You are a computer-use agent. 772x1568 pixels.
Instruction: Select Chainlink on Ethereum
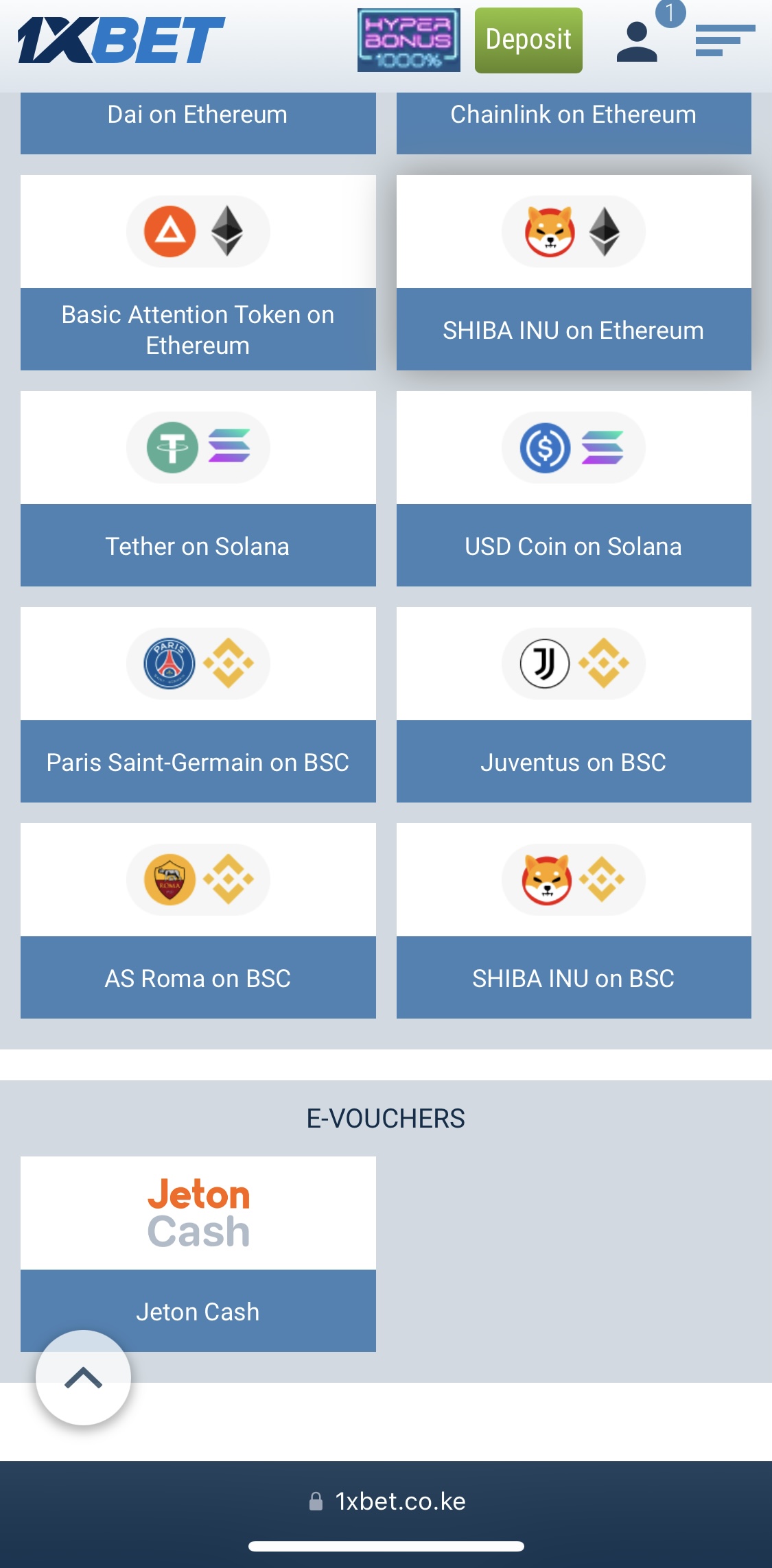574,123
